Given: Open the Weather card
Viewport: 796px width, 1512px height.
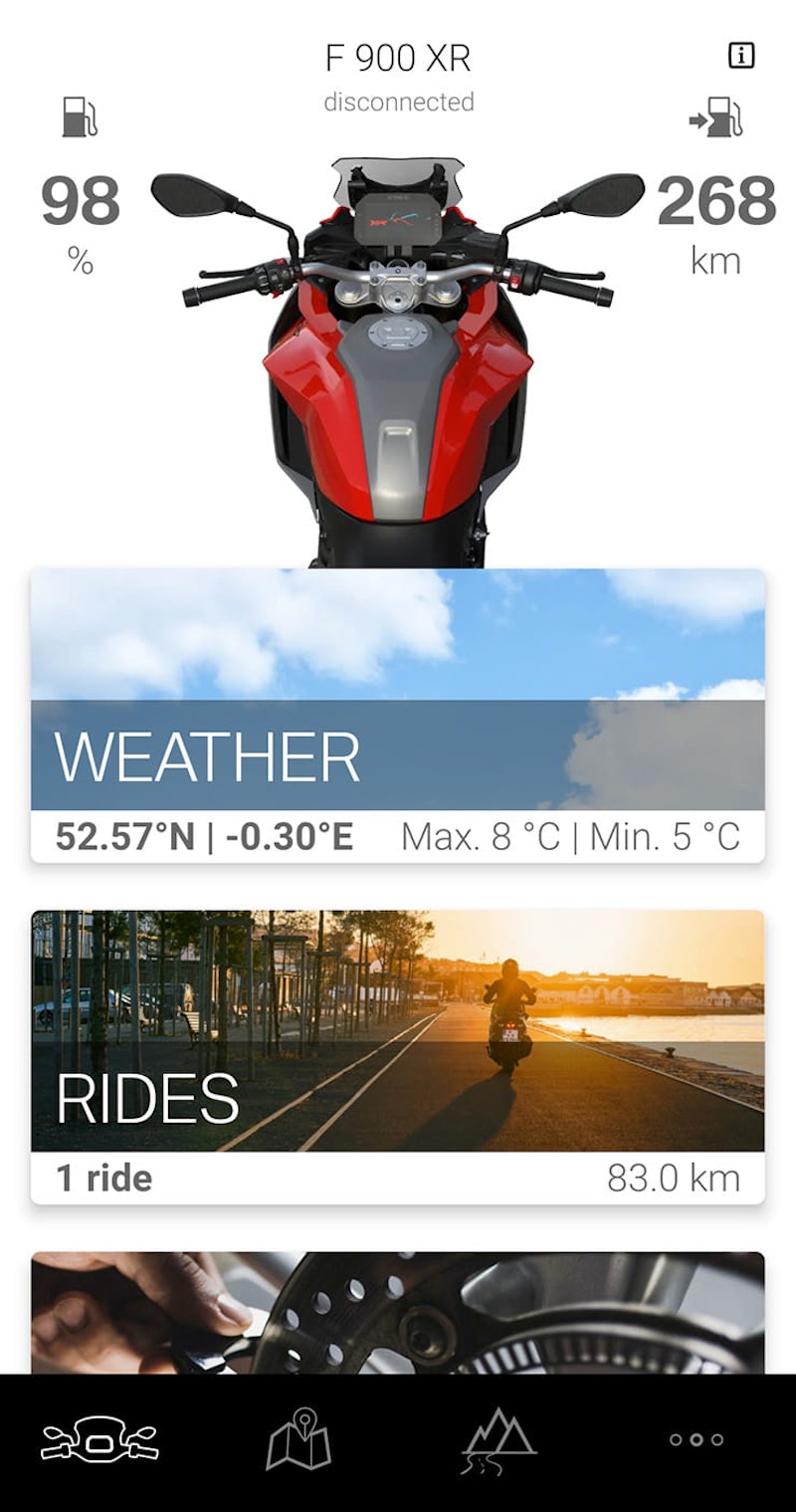Looking at the screenshot, I should [x=398, y=715].
